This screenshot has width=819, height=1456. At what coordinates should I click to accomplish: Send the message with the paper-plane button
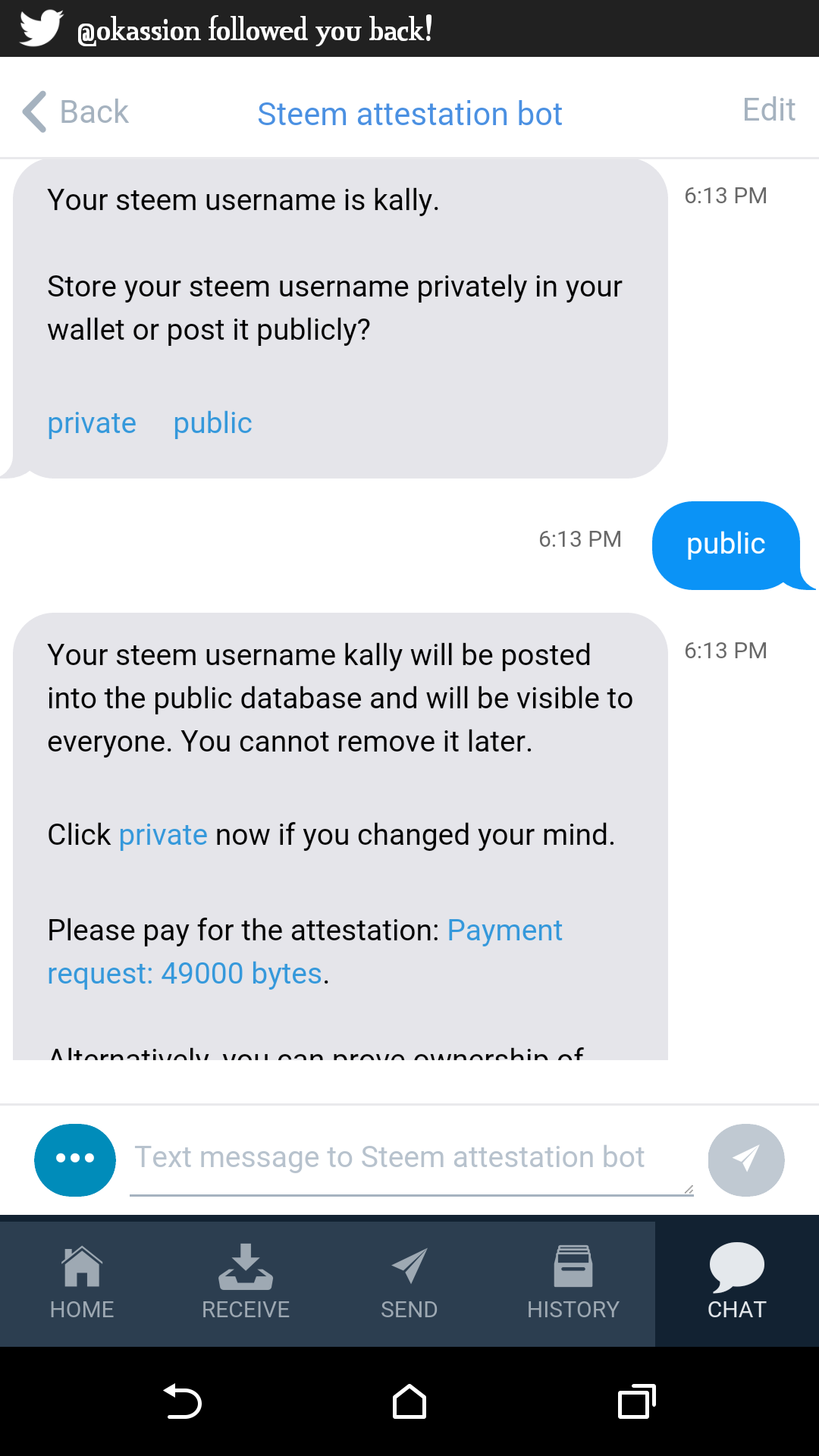tap(745, 1159)
